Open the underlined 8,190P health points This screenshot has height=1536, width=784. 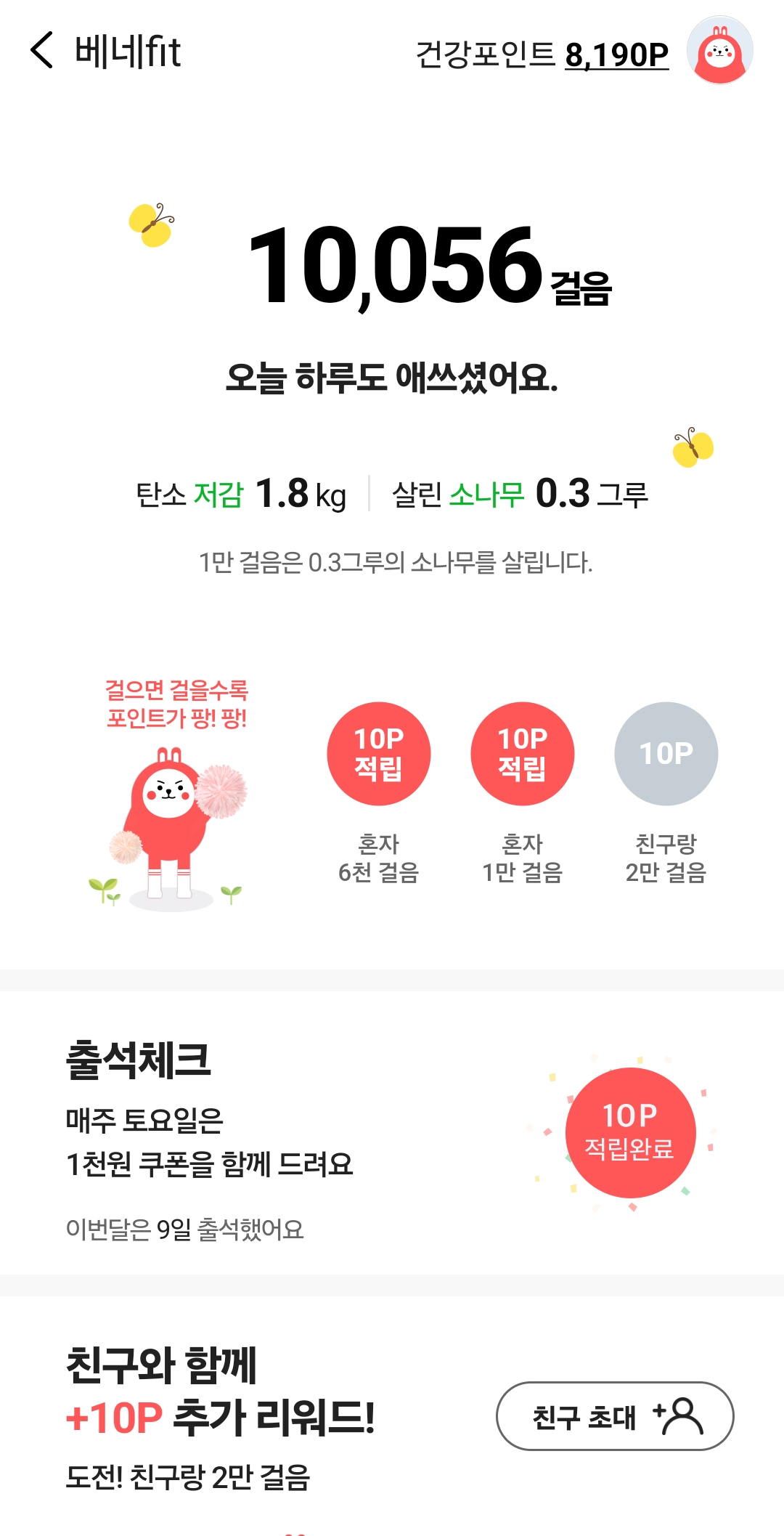pyautogui.click(x=616, y=54)
